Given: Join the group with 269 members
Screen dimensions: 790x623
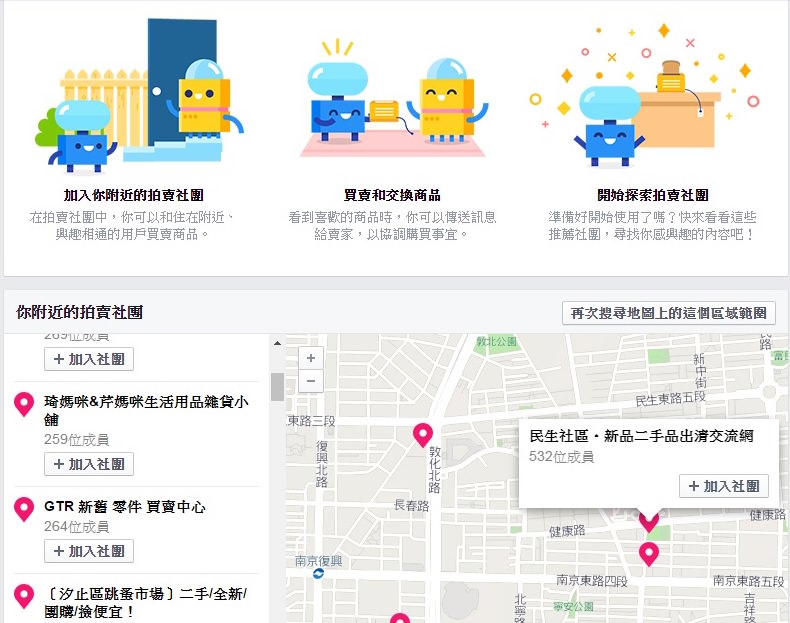Looking at the screenshot, I should 89,359.
